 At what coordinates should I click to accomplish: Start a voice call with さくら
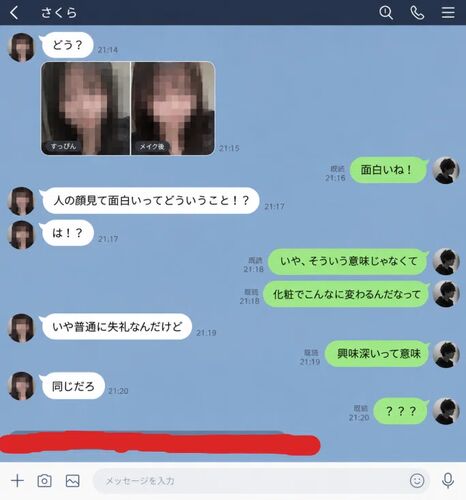417,13
